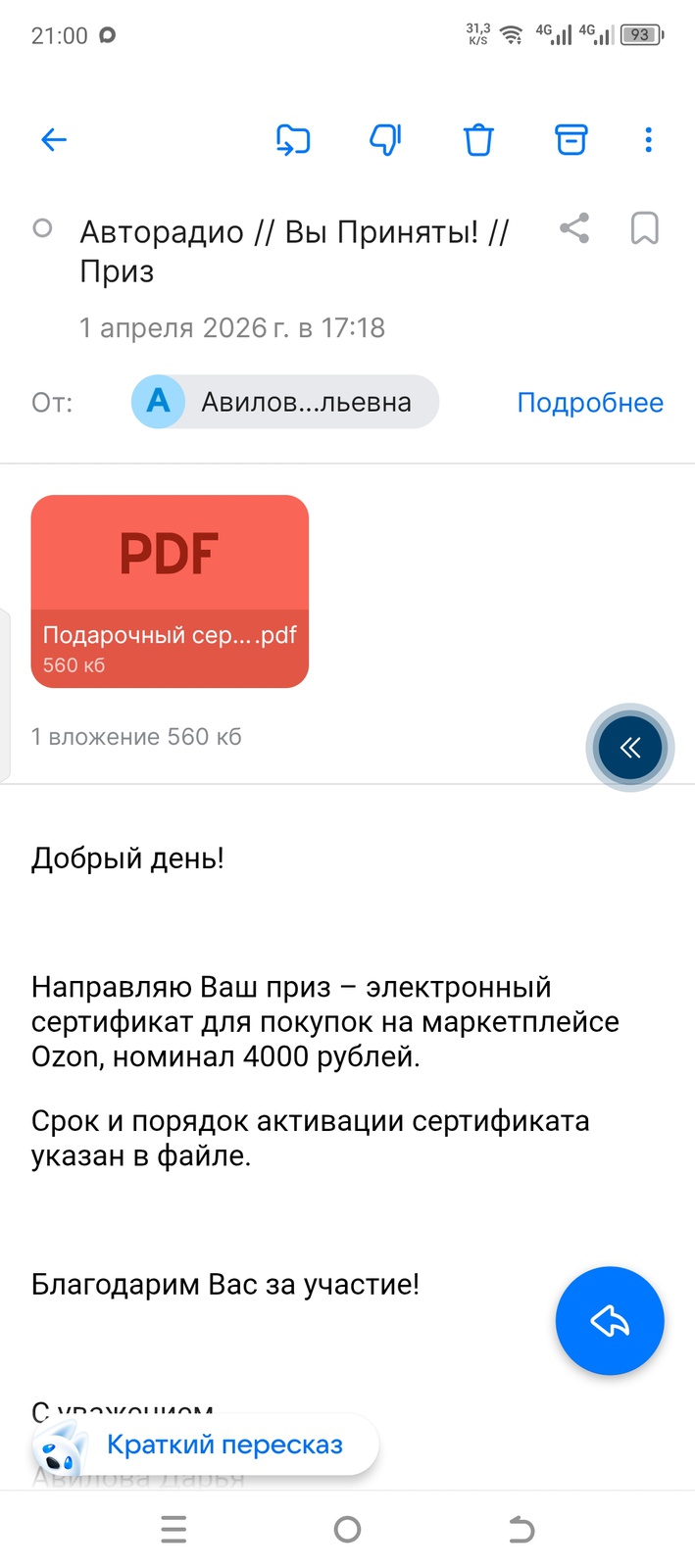Viewport: 695px width, 1568px height.
Task: Open the system recent apps button
Action: [174, 1530]
